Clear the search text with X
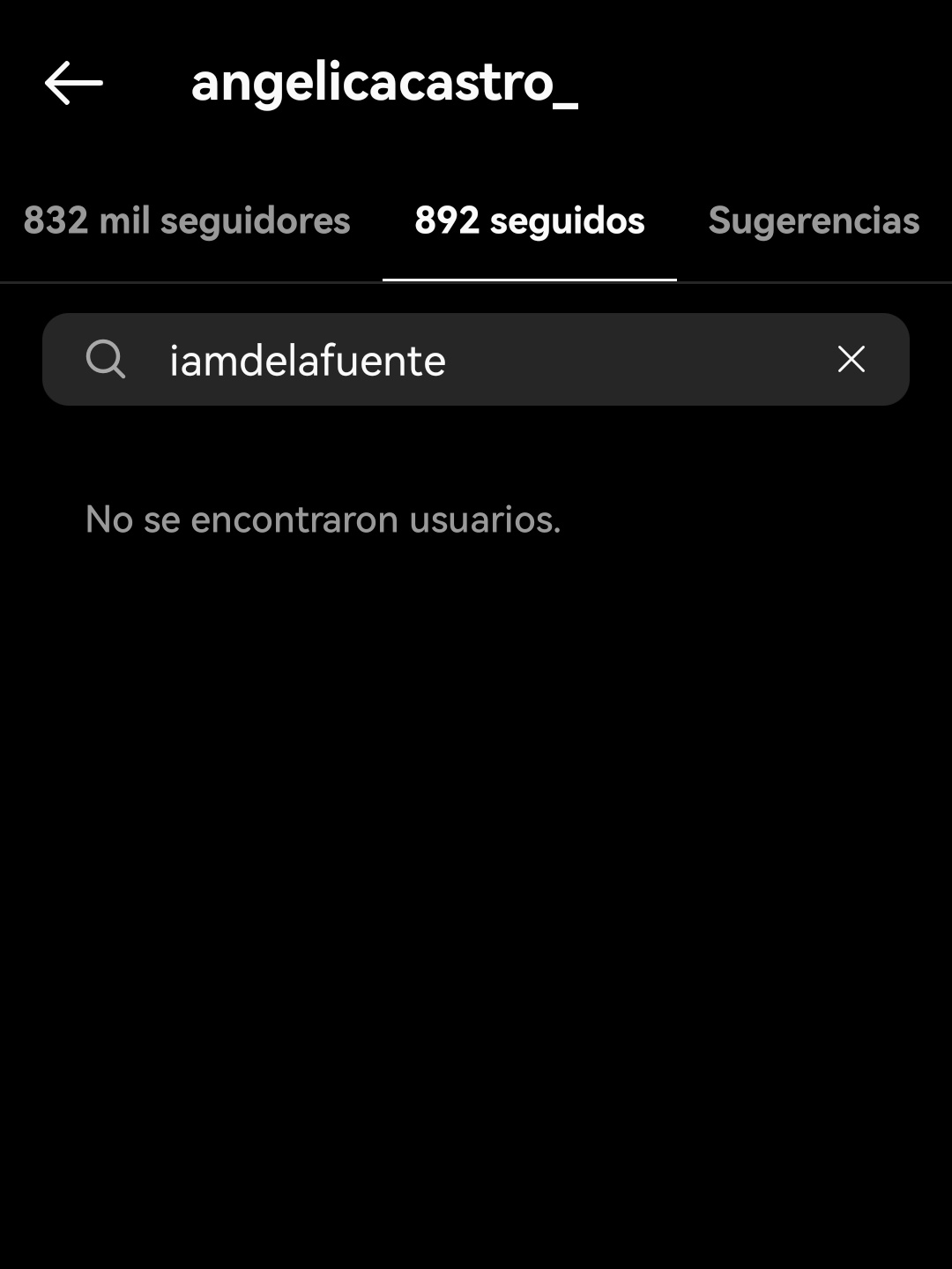 (851, 360)
